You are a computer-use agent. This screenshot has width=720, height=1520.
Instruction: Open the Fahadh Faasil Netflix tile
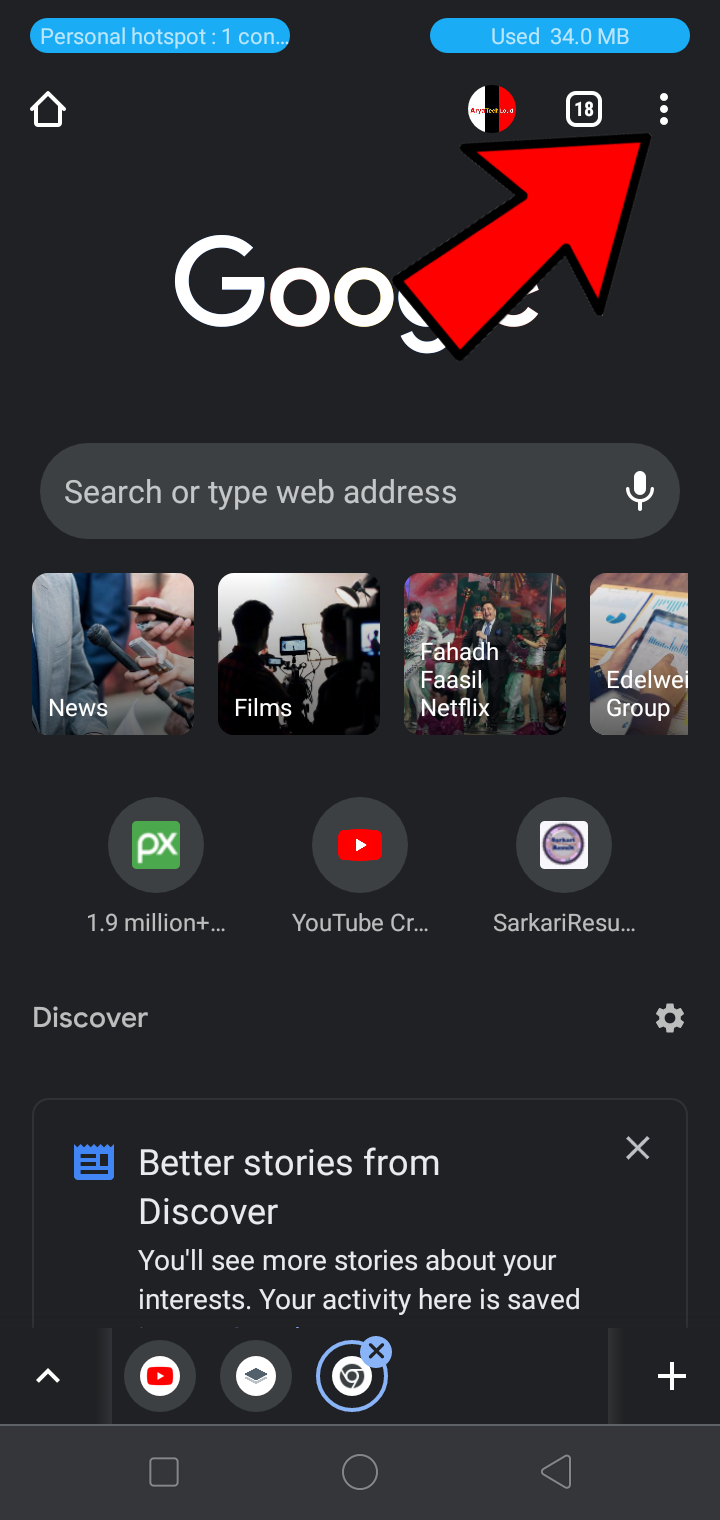click(x=485, y=654)
